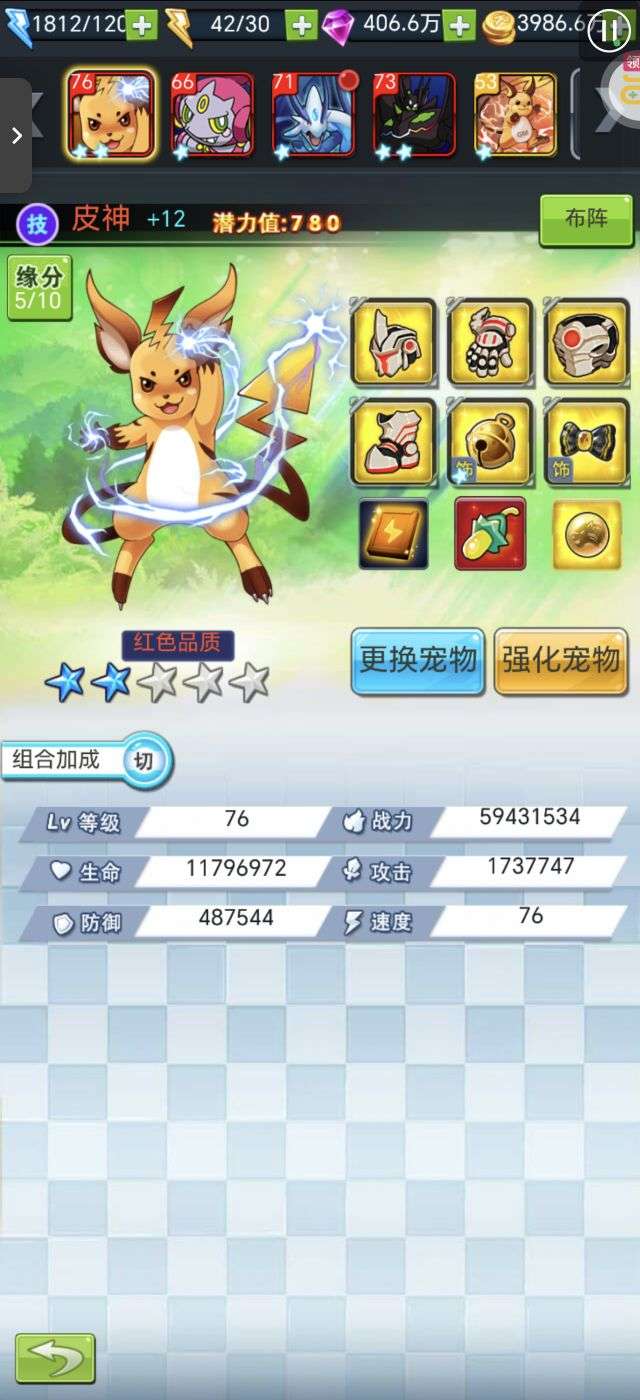Open the boots equipment slot
This screenshot has height=1400, width=640.
pos(393,442)
